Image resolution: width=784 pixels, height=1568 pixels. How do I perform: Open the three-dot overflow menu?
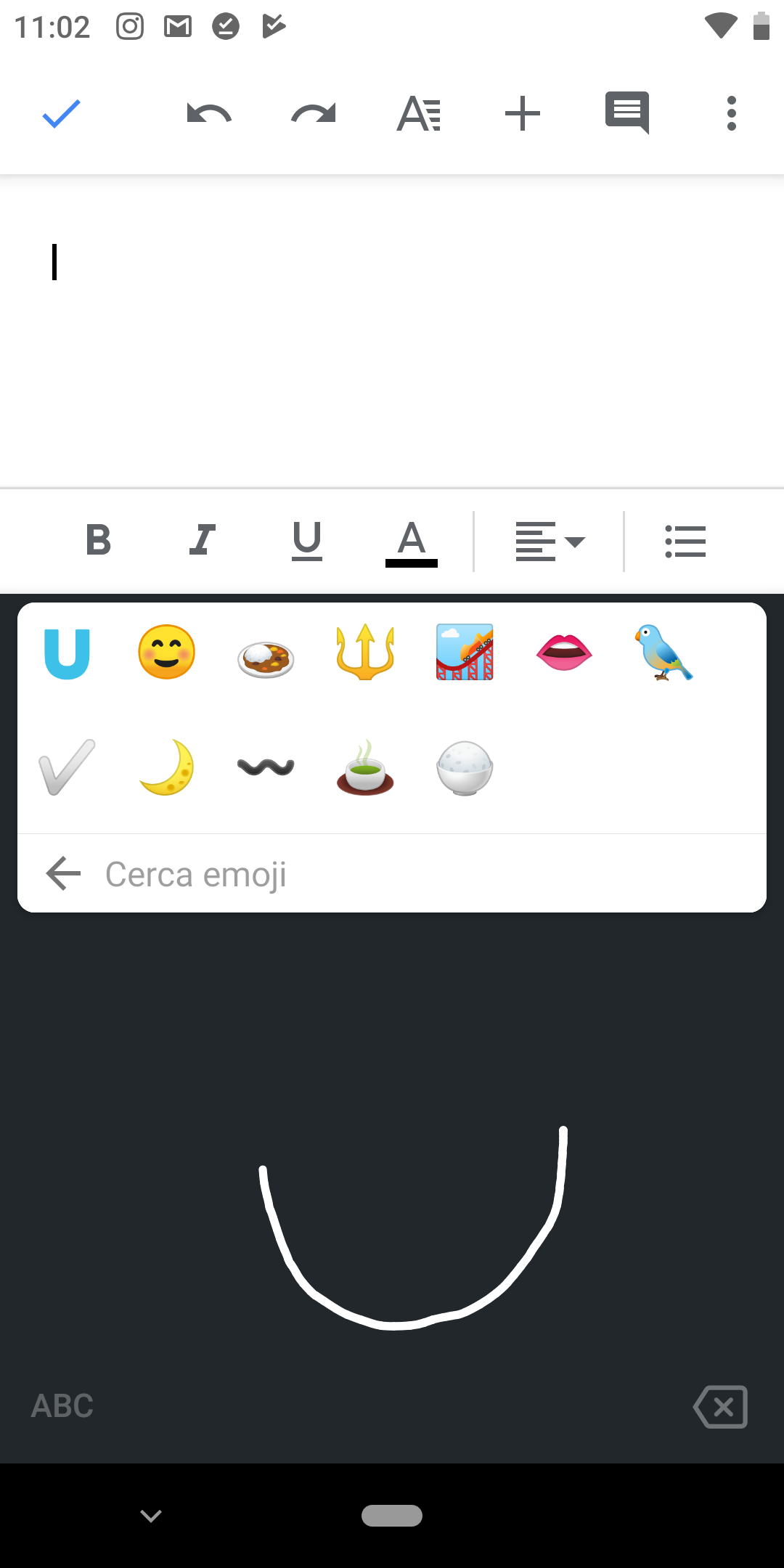[x=732, y=113]
